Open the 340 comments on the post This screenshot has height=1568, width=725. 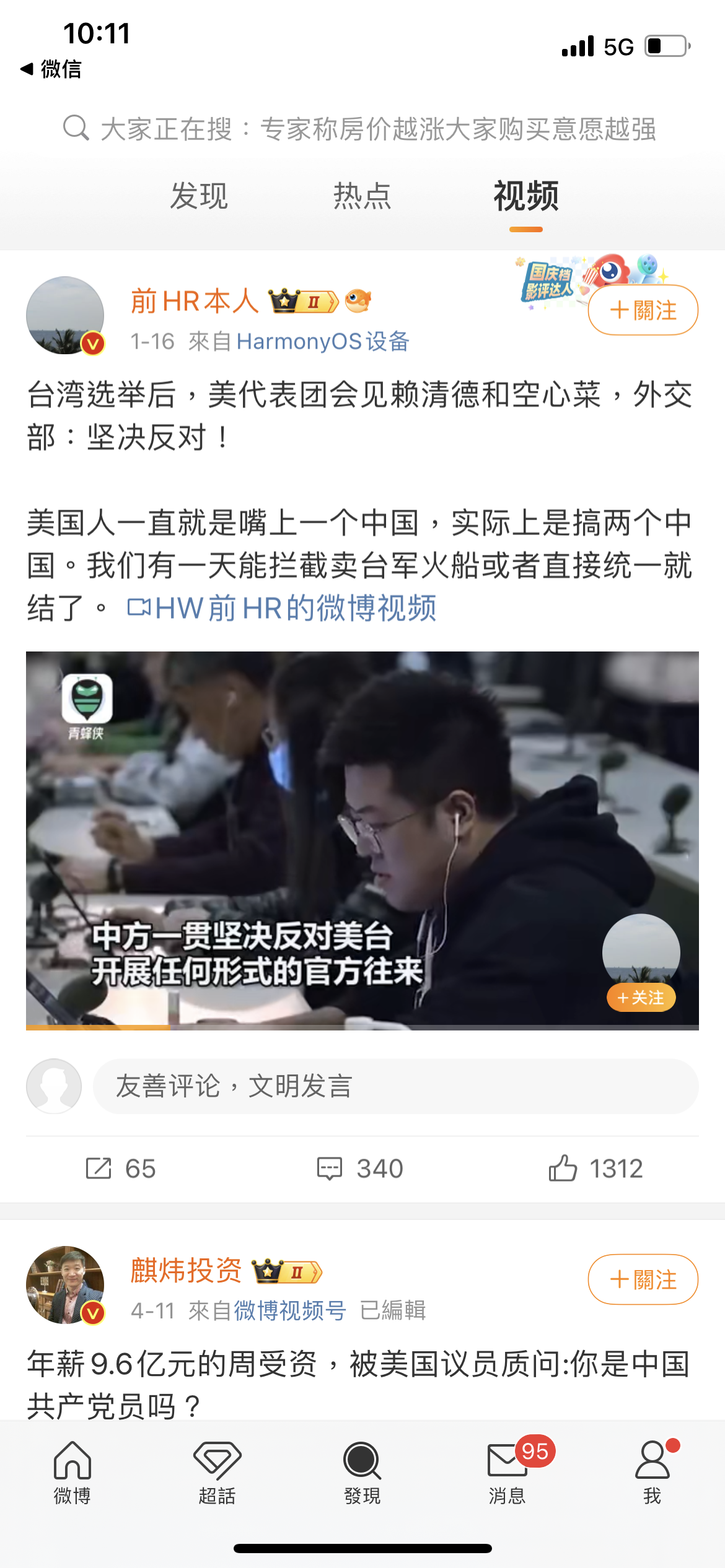360,1169
